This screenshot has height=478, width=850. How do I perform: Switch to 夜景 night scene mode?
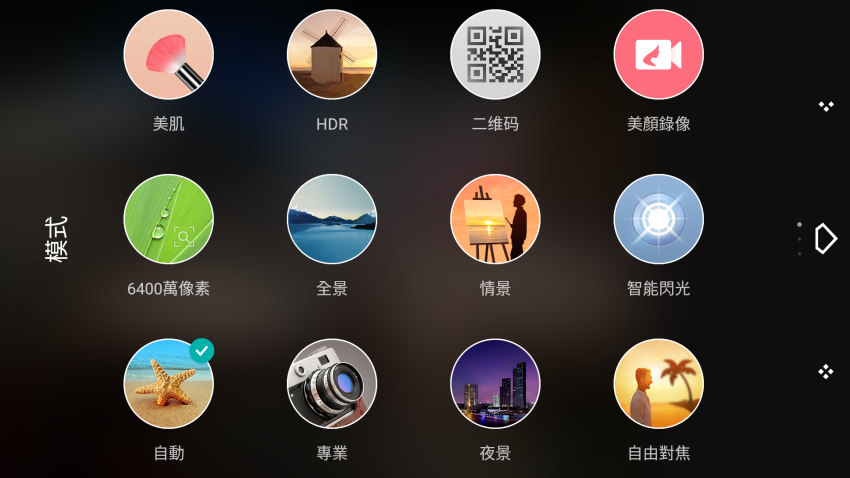pos(495,383)
